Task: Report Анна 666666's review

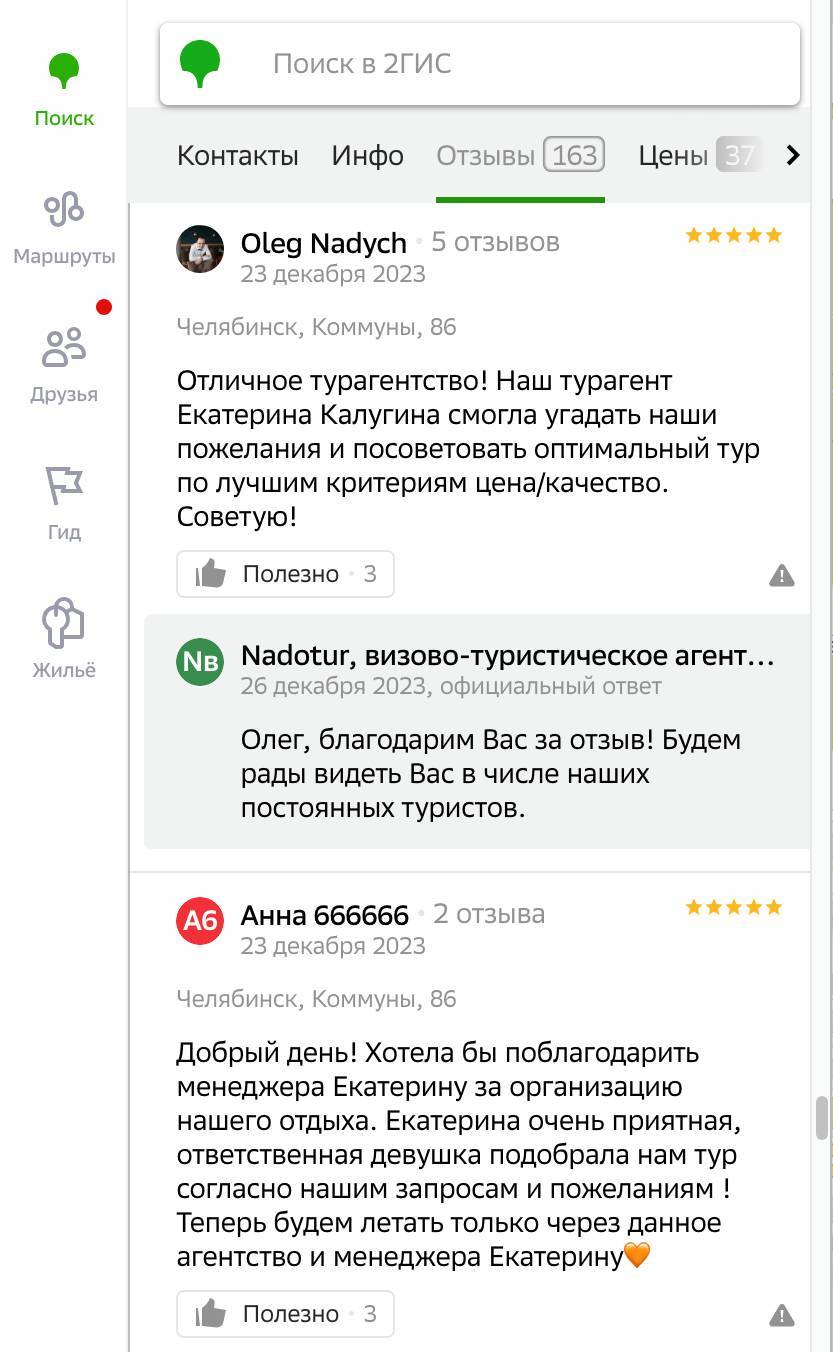Action: 781,1315
